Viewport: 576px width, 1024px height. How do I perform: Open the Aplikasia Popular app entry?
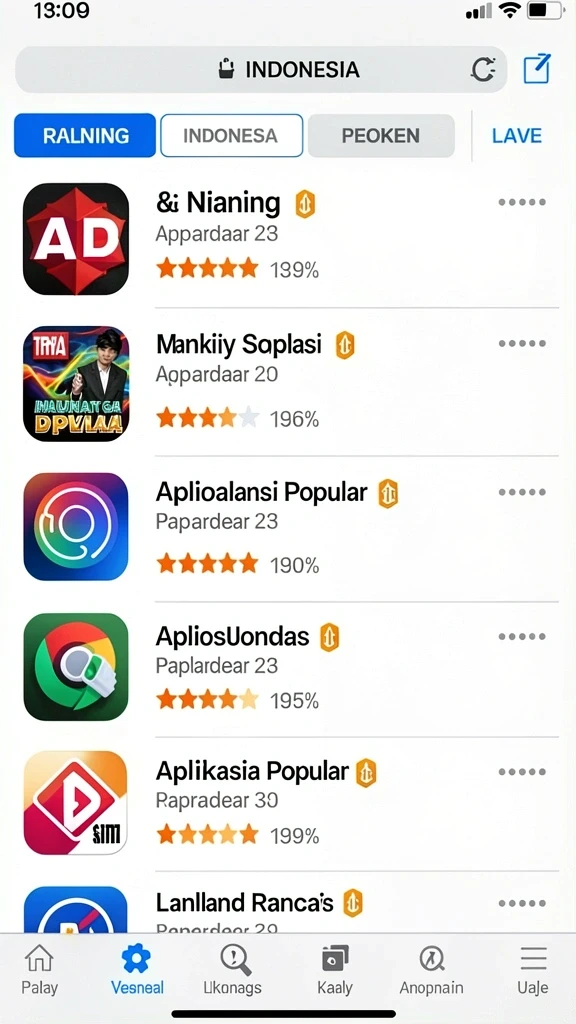291,803
